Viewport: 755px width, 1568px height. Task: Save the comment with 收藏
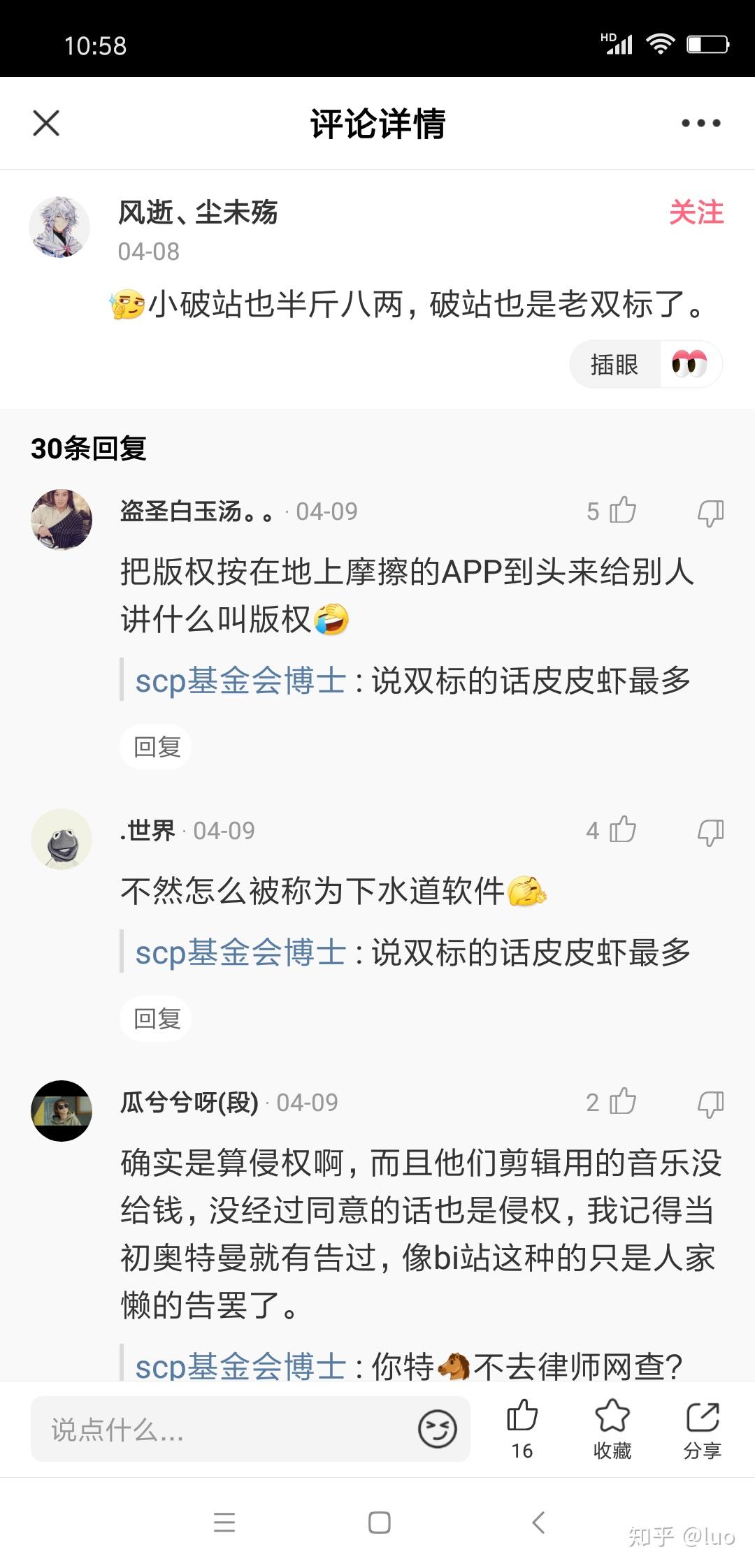point(612,1429)
